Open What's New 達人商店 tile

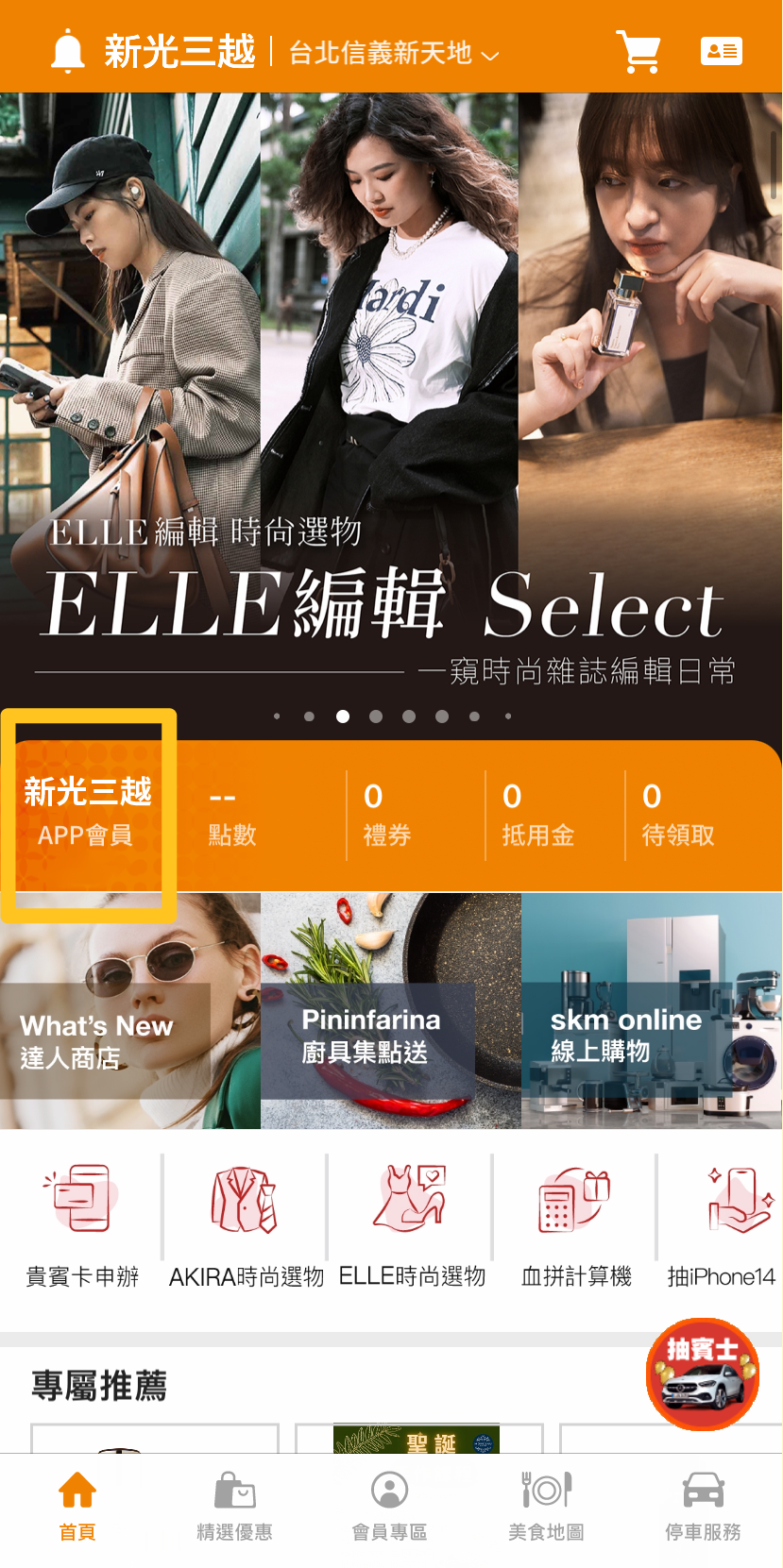pyautogui.click(x=130, y=1011)
